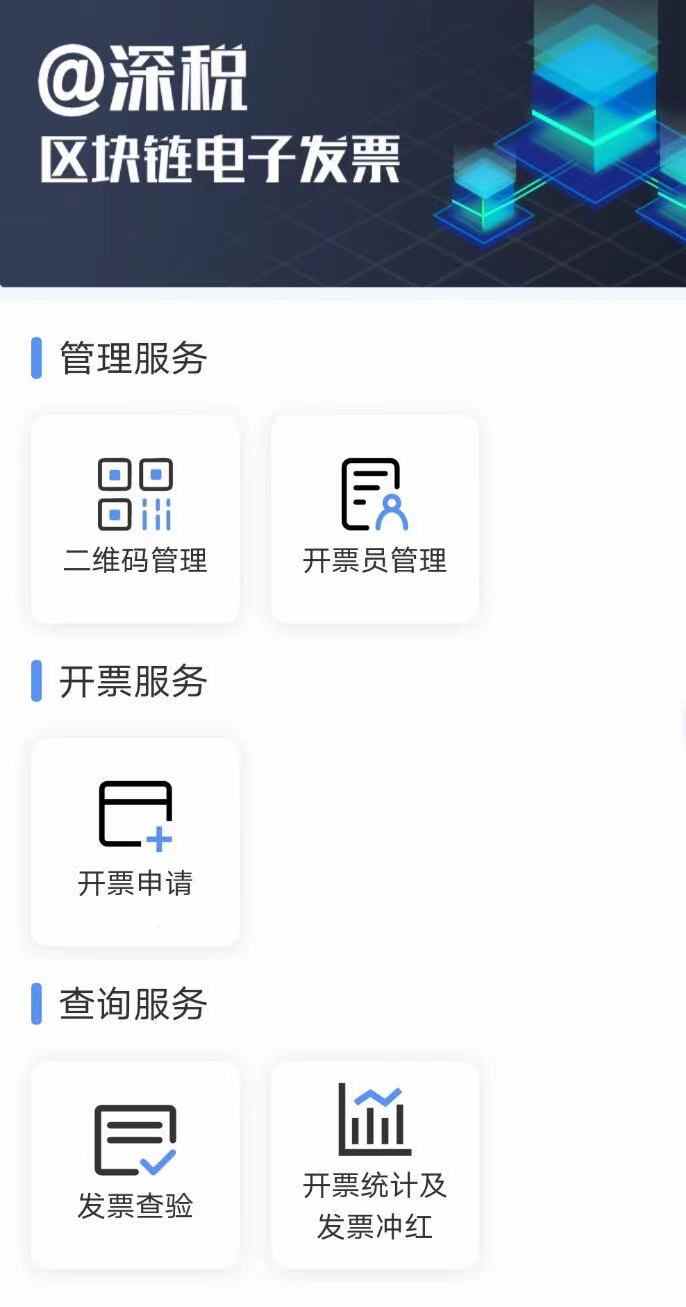Open 开票员管理 card
Viewport: 686px width, 1307px height.
(x=375, y=518)
